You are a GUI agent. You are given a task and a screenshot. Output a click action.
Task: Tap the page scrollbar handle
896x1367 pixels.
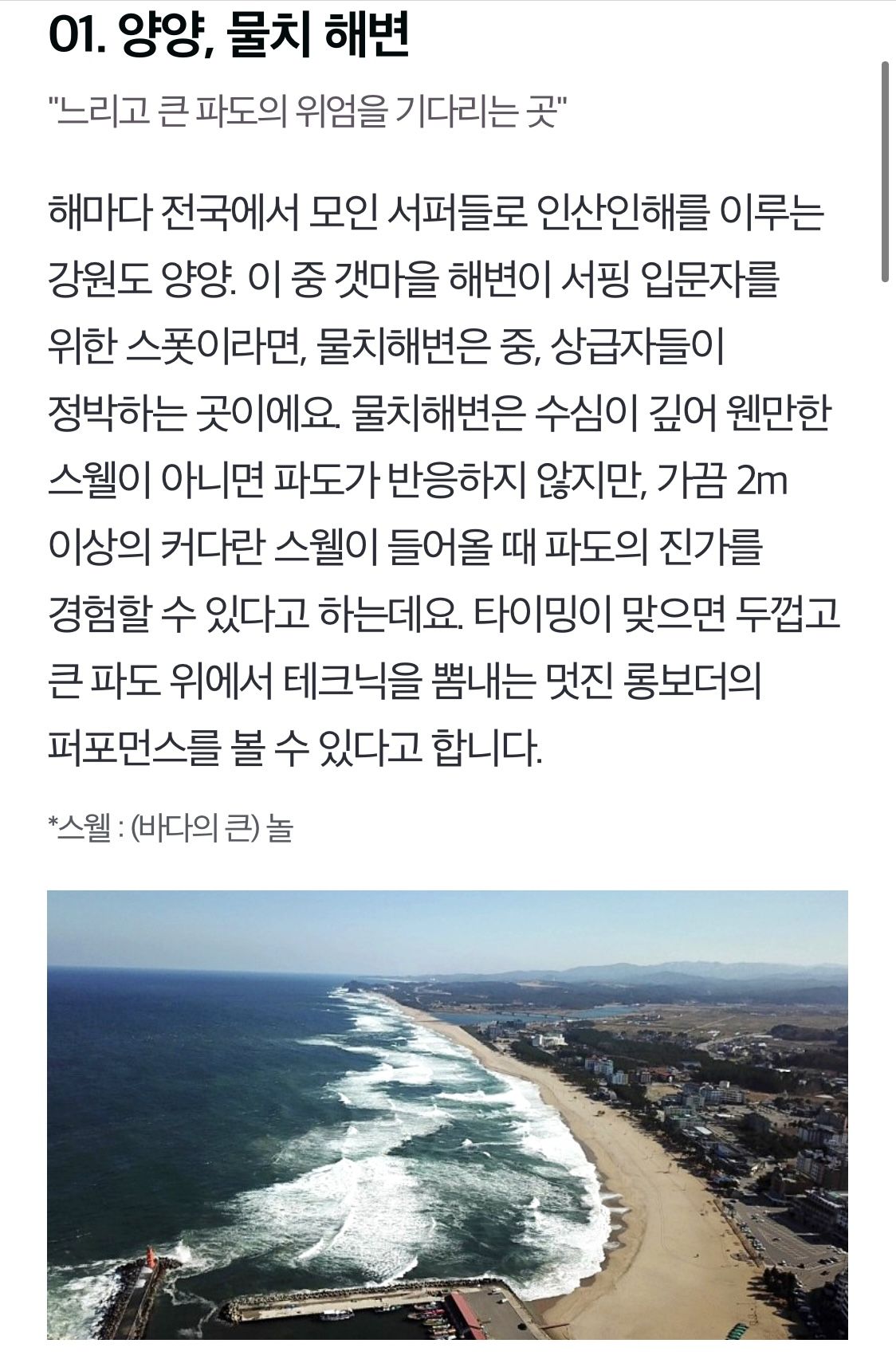point(884,171)
